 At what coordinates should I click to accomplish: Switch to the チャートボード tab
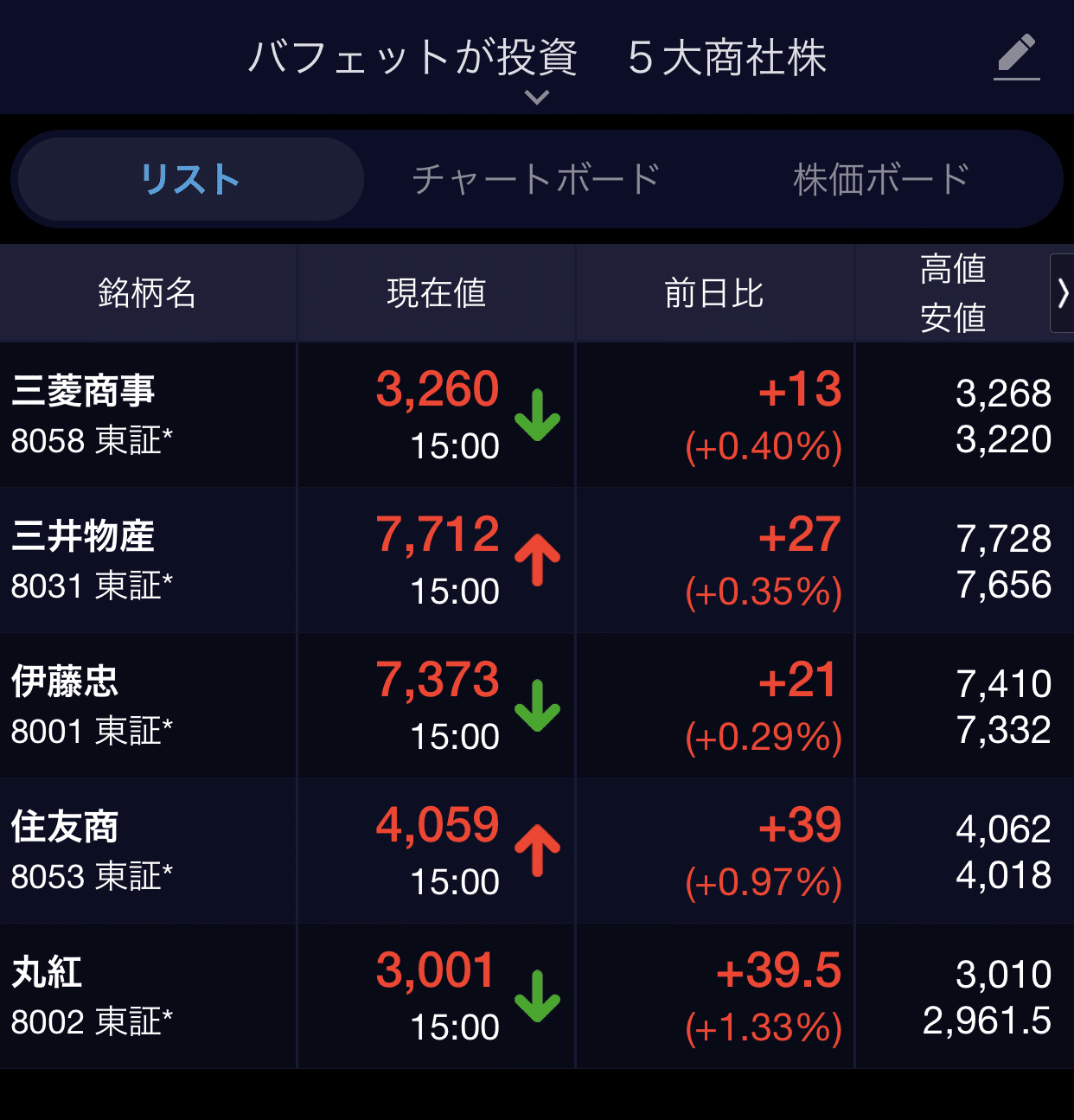536,179
